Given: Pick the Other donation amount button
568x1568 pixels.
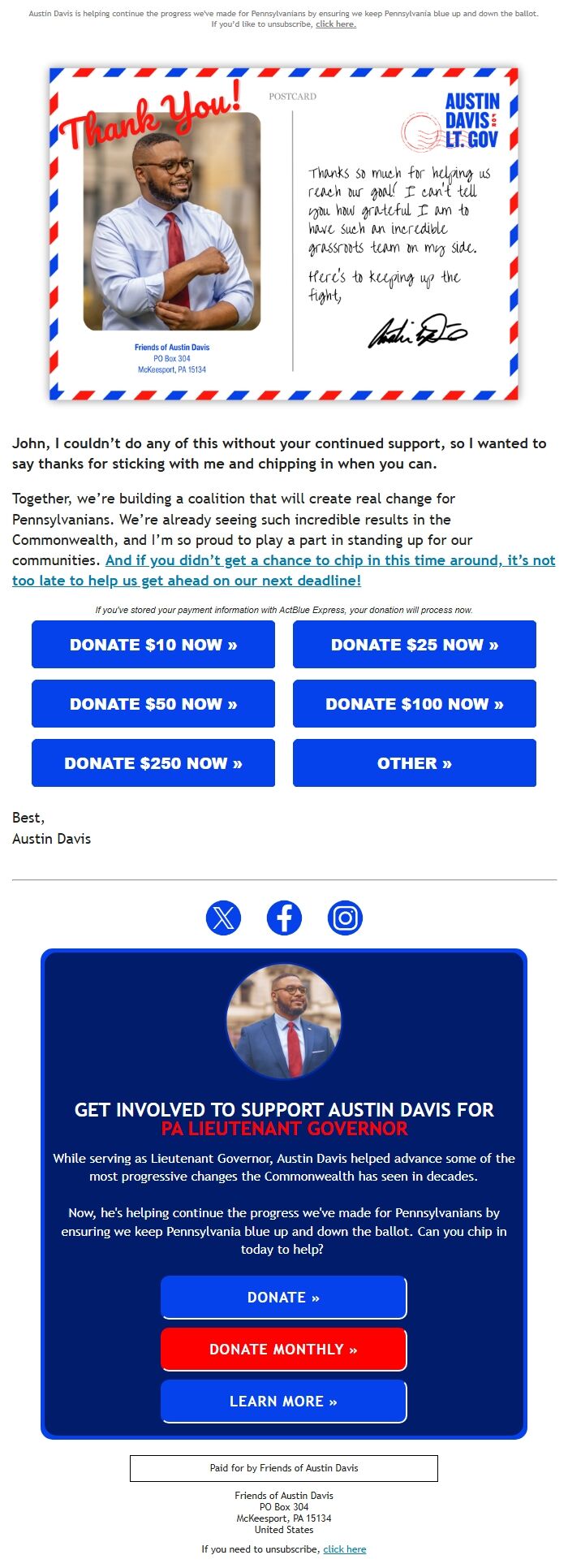Looking at the screenshot, I should click(x=415, y=763).
